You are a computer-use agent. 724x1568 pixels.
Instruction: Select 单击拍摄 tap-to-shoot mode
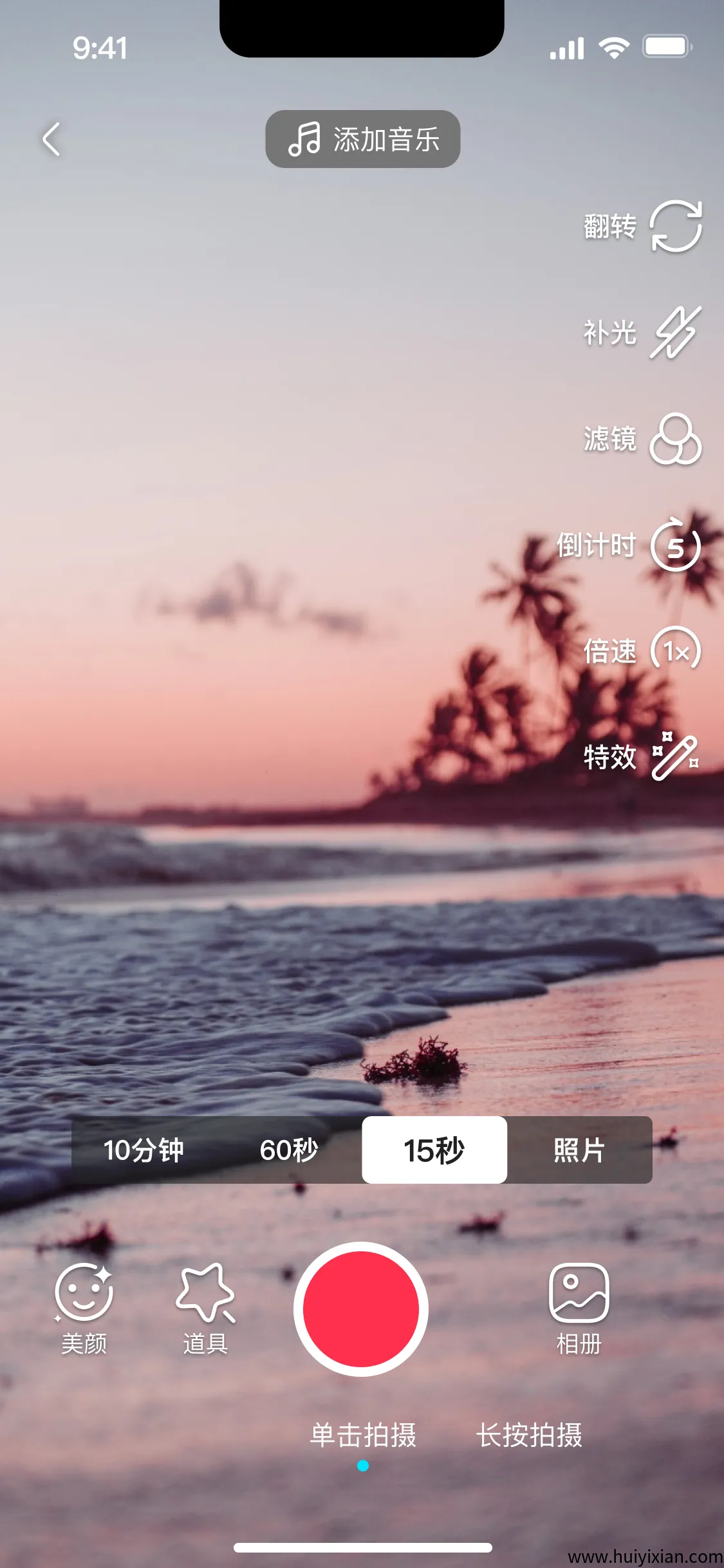[363, 1435]
